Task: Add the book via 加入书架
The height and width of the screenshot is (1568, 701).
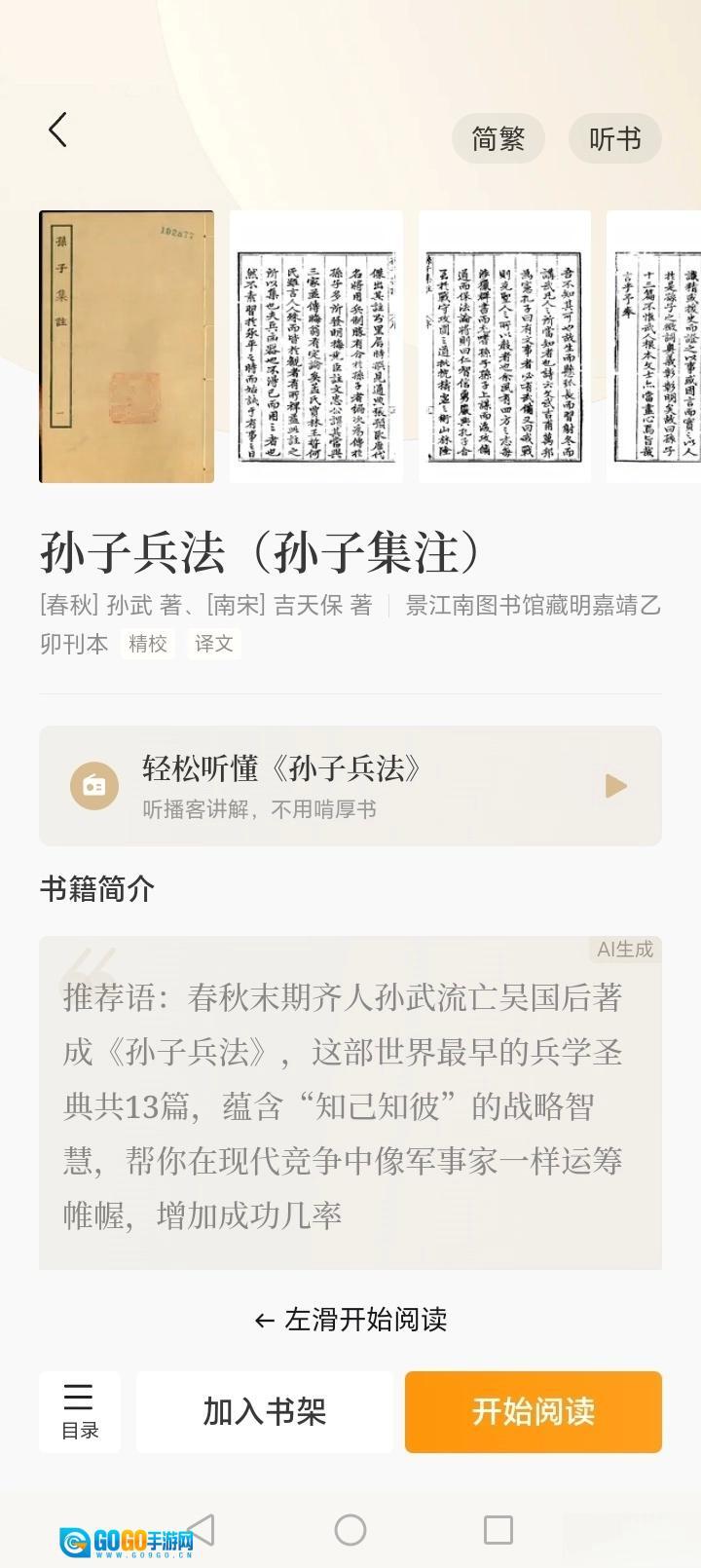Action: pyautogui.click(x=264, y=1411)
